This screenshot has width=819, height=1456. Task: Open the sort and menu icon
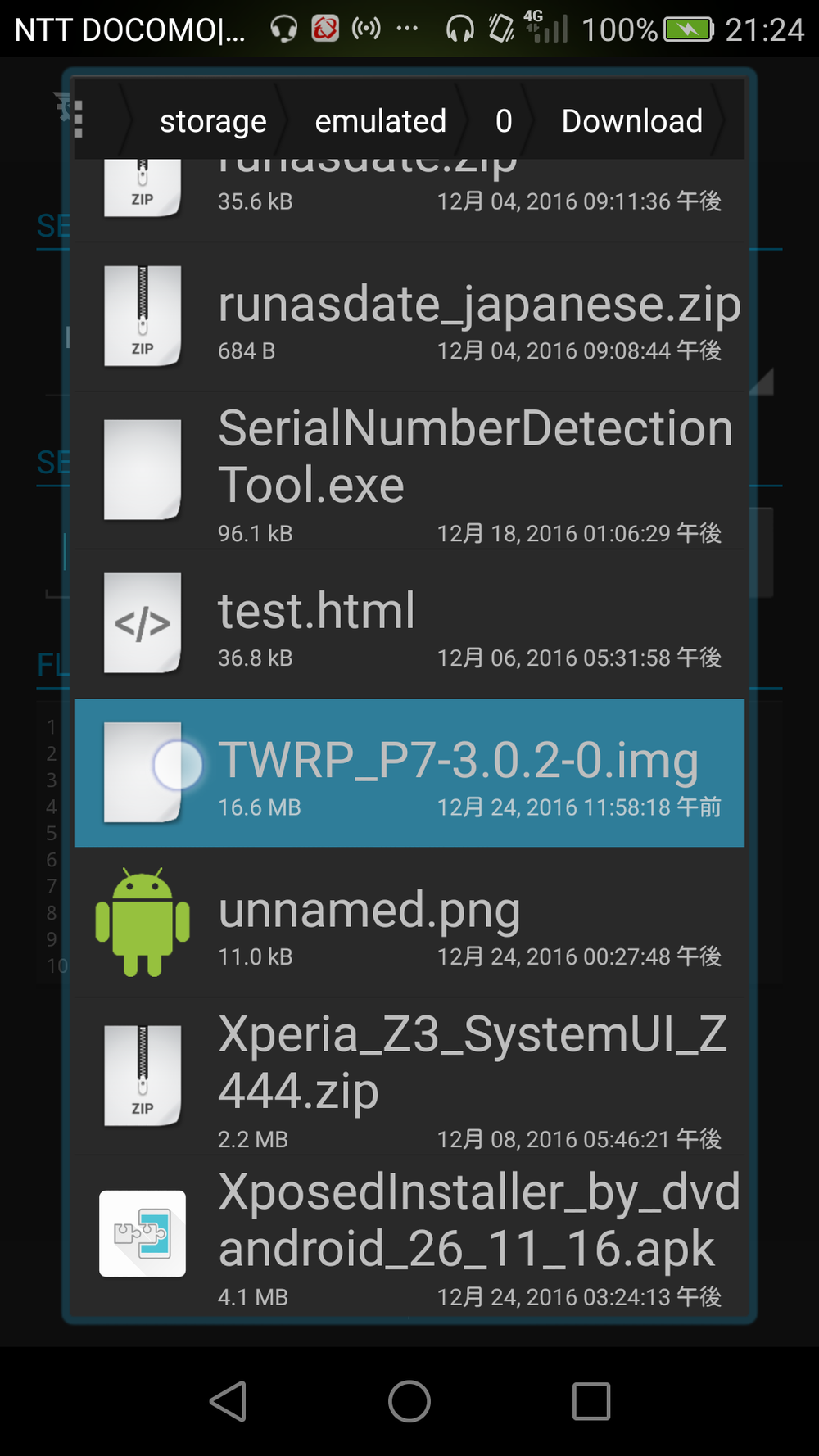click(72, 115)
